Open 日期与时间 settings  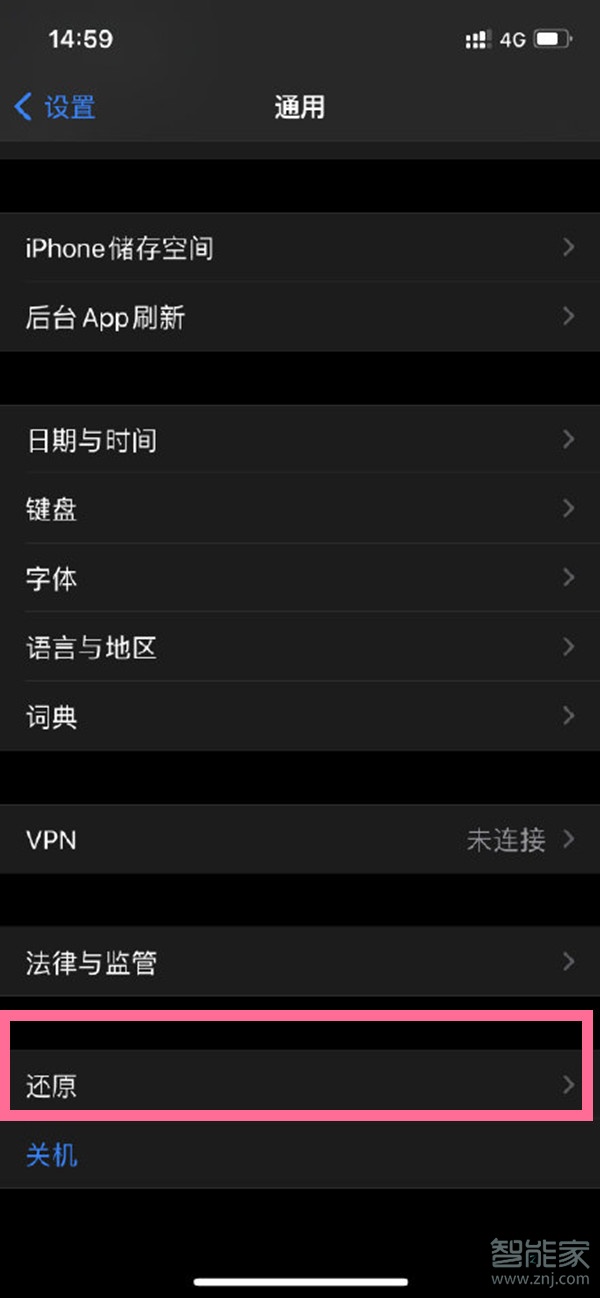[x=300, y=440]
